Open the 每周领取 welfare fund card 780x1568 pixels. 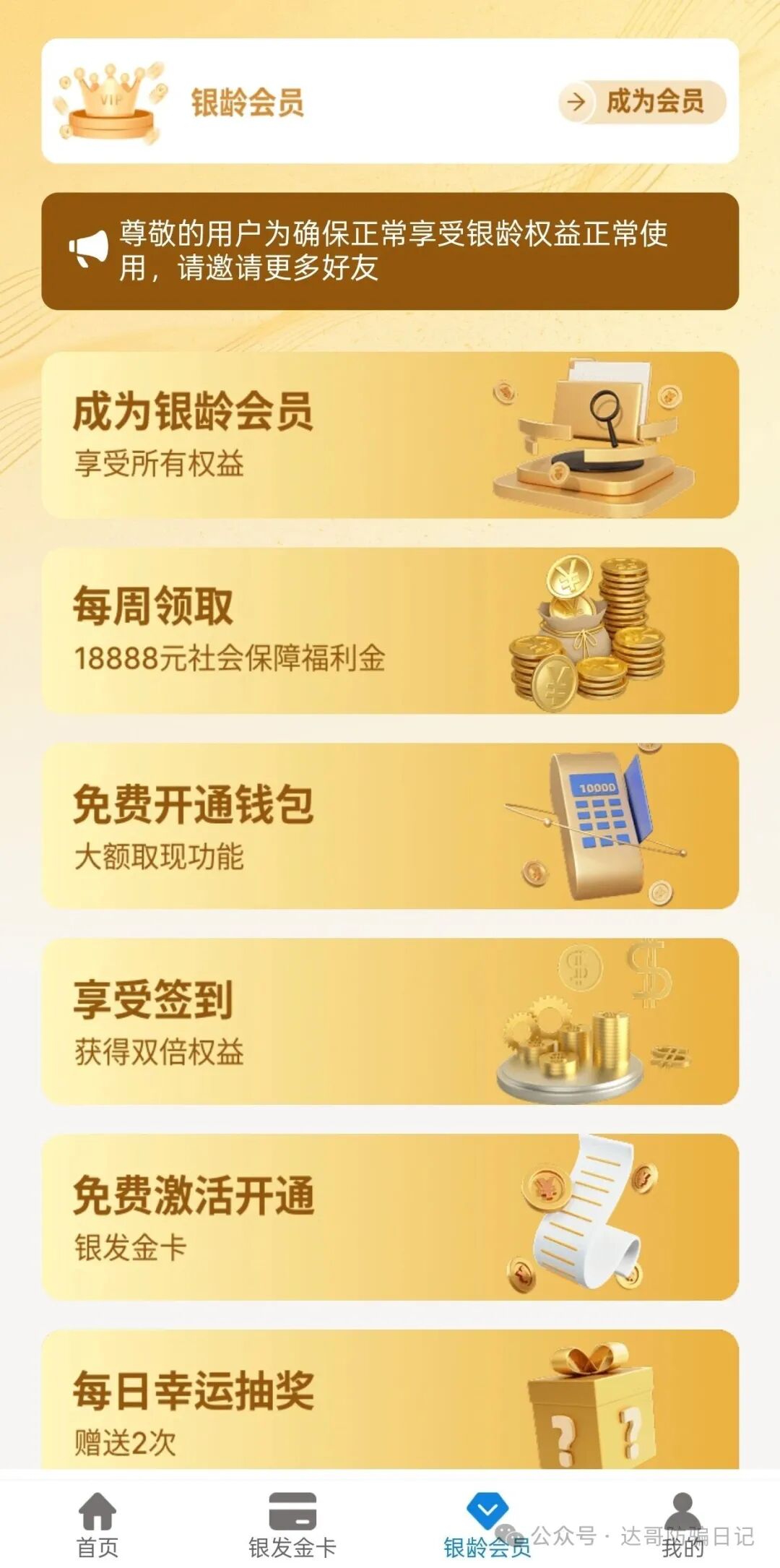coord(390,631)
